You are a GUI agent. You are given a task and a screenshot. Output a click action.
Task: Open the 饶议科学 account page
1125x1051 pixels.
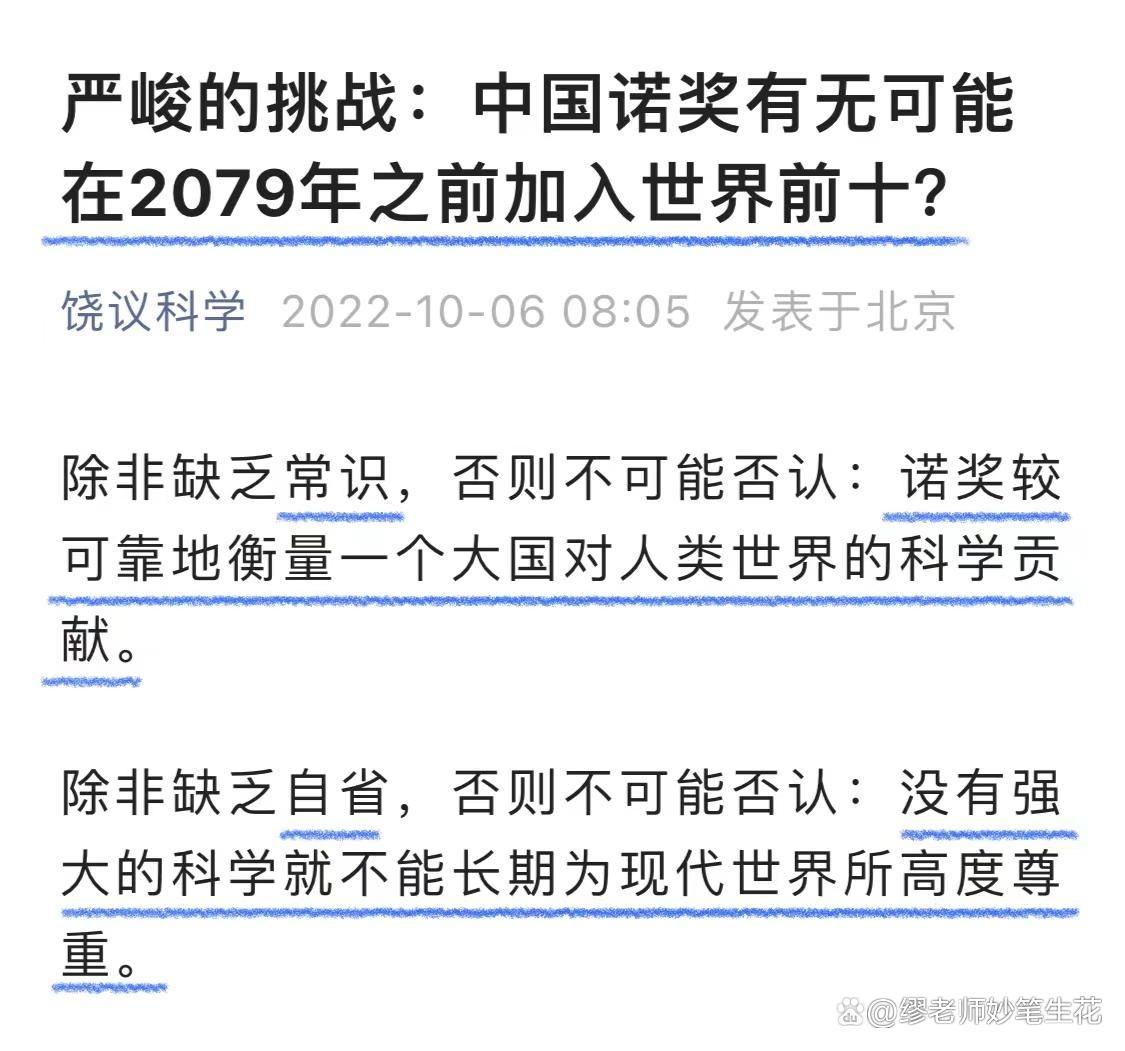tap(152, 311)
